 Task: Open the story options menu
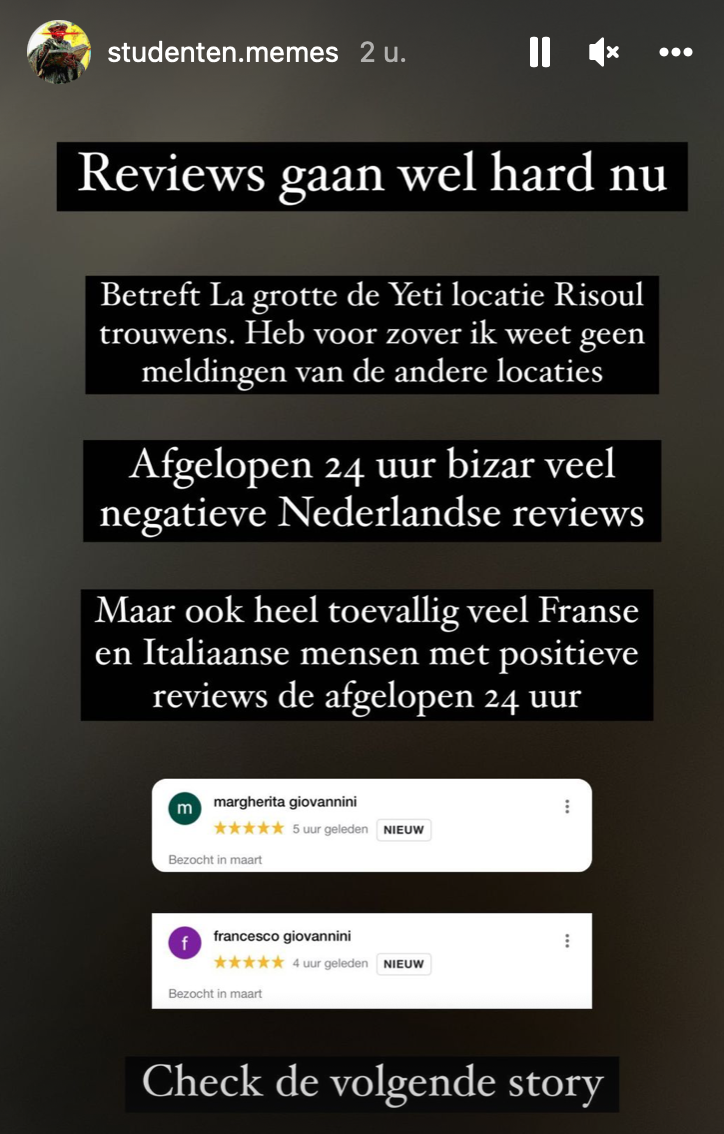[x=676, y=52]
